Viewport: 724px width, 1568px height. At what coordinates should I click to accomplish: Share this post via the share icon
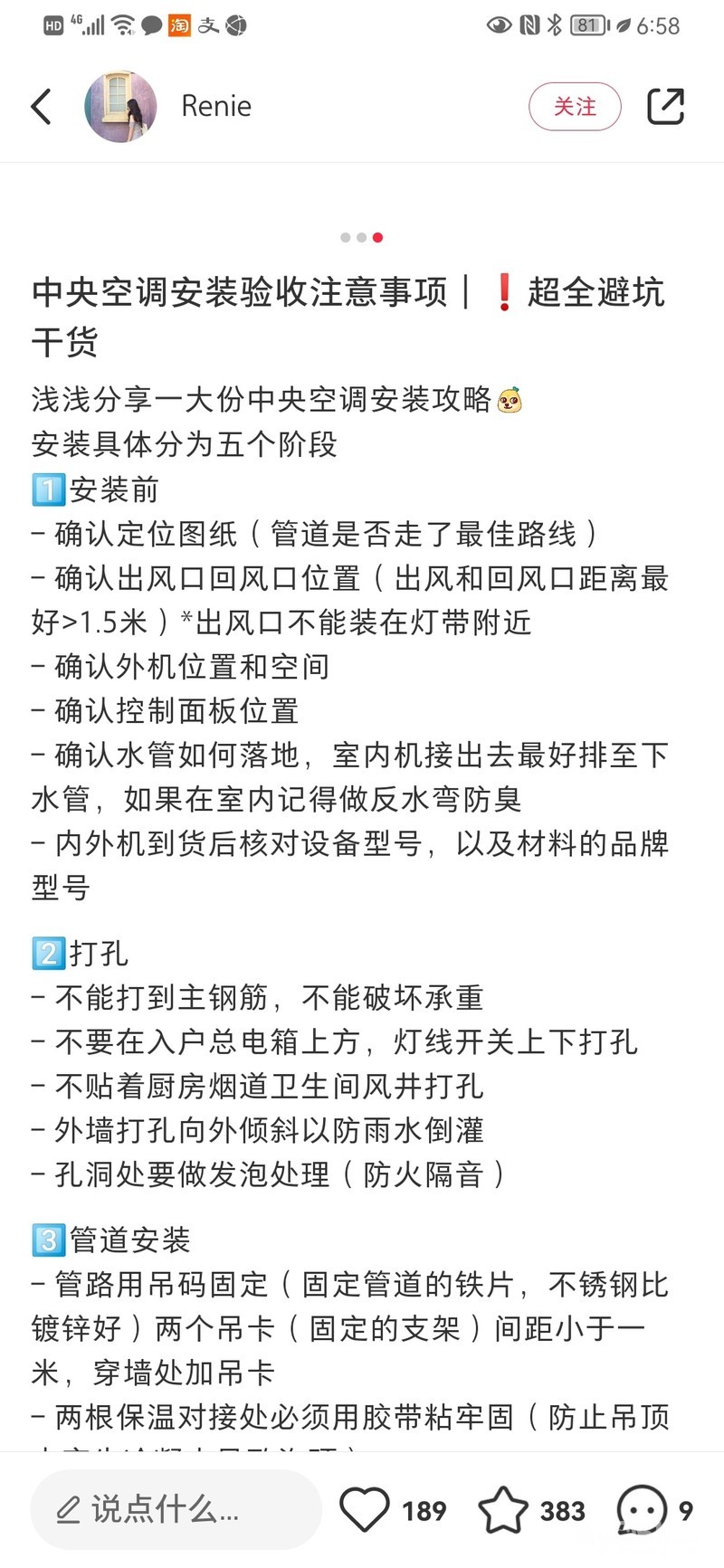click(665, 107)
